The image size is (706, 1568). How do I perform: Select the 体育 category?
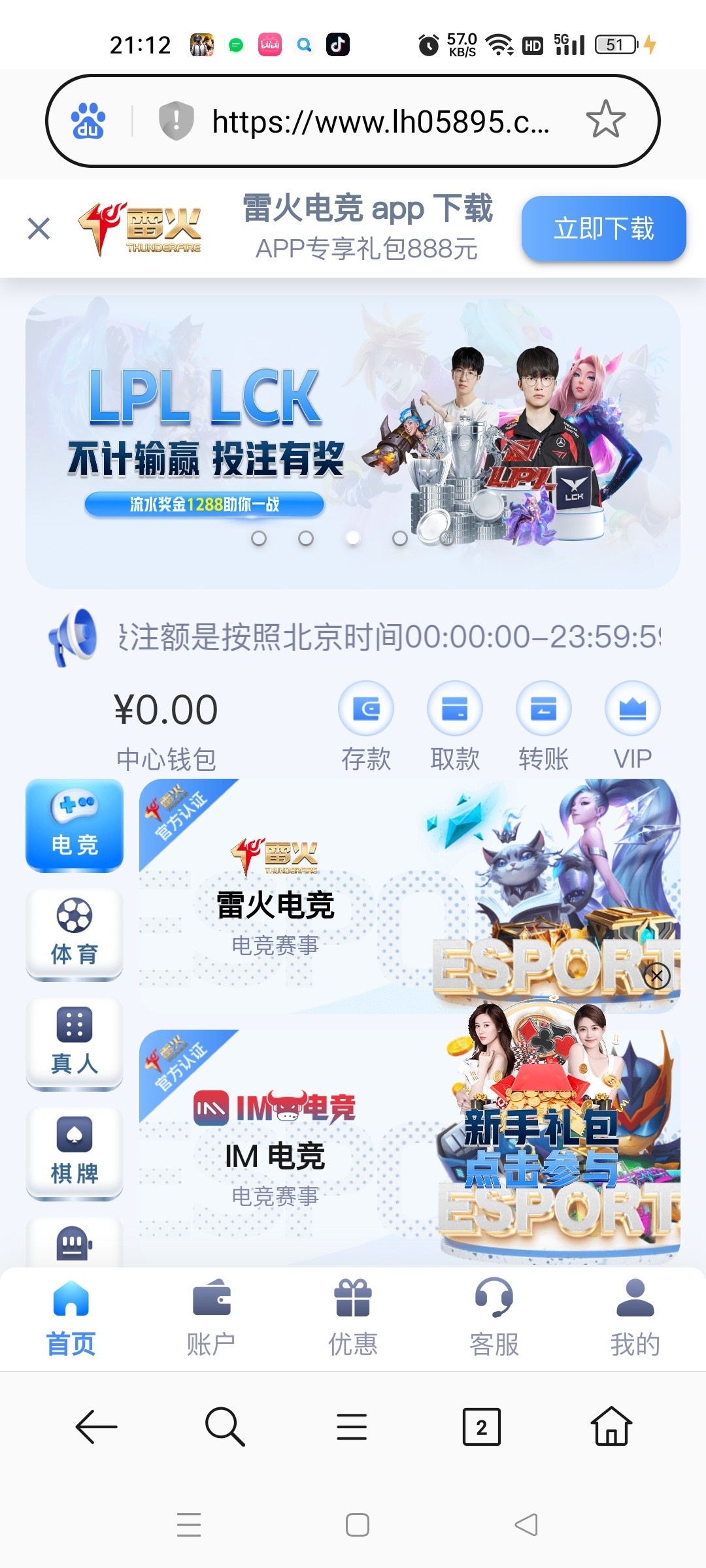coord(75,933)
